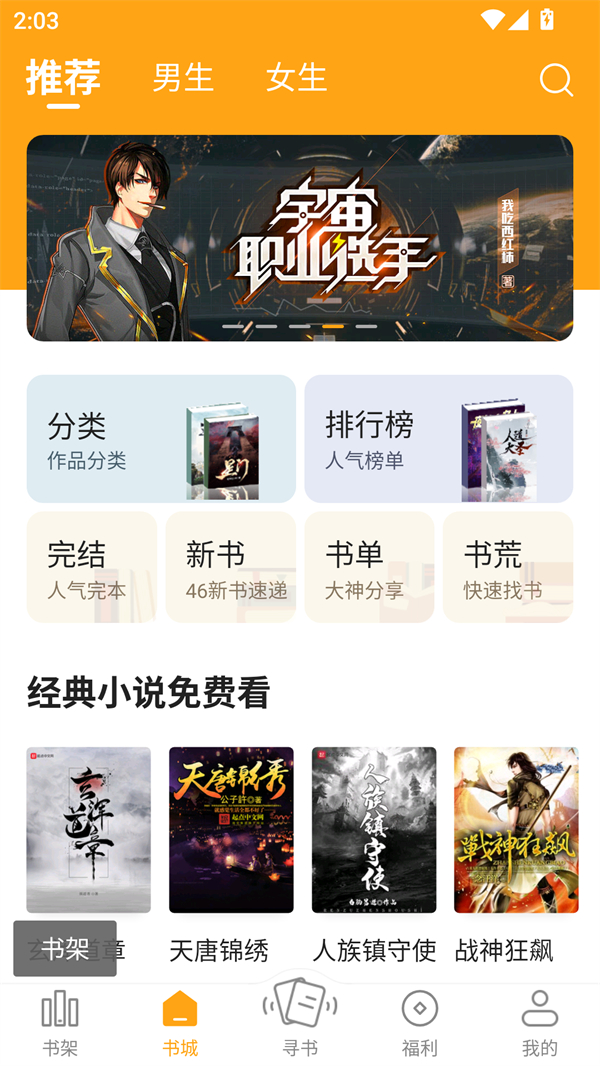Switch to the 女生 tab

(x=296, y=78)
